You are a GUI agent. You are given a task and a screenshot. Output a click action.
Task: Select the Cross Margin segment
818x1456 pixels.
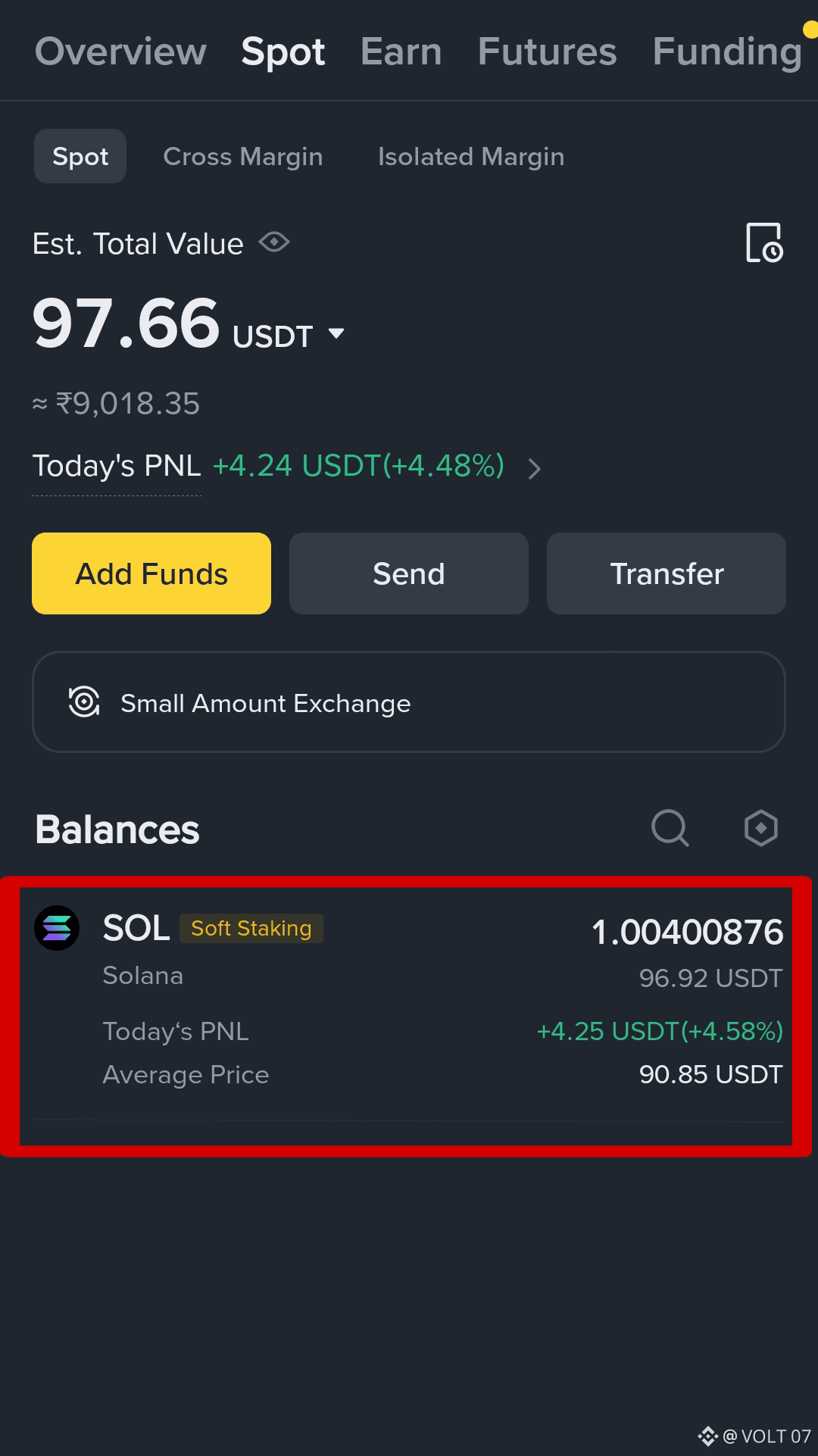[x=242, y=157]
